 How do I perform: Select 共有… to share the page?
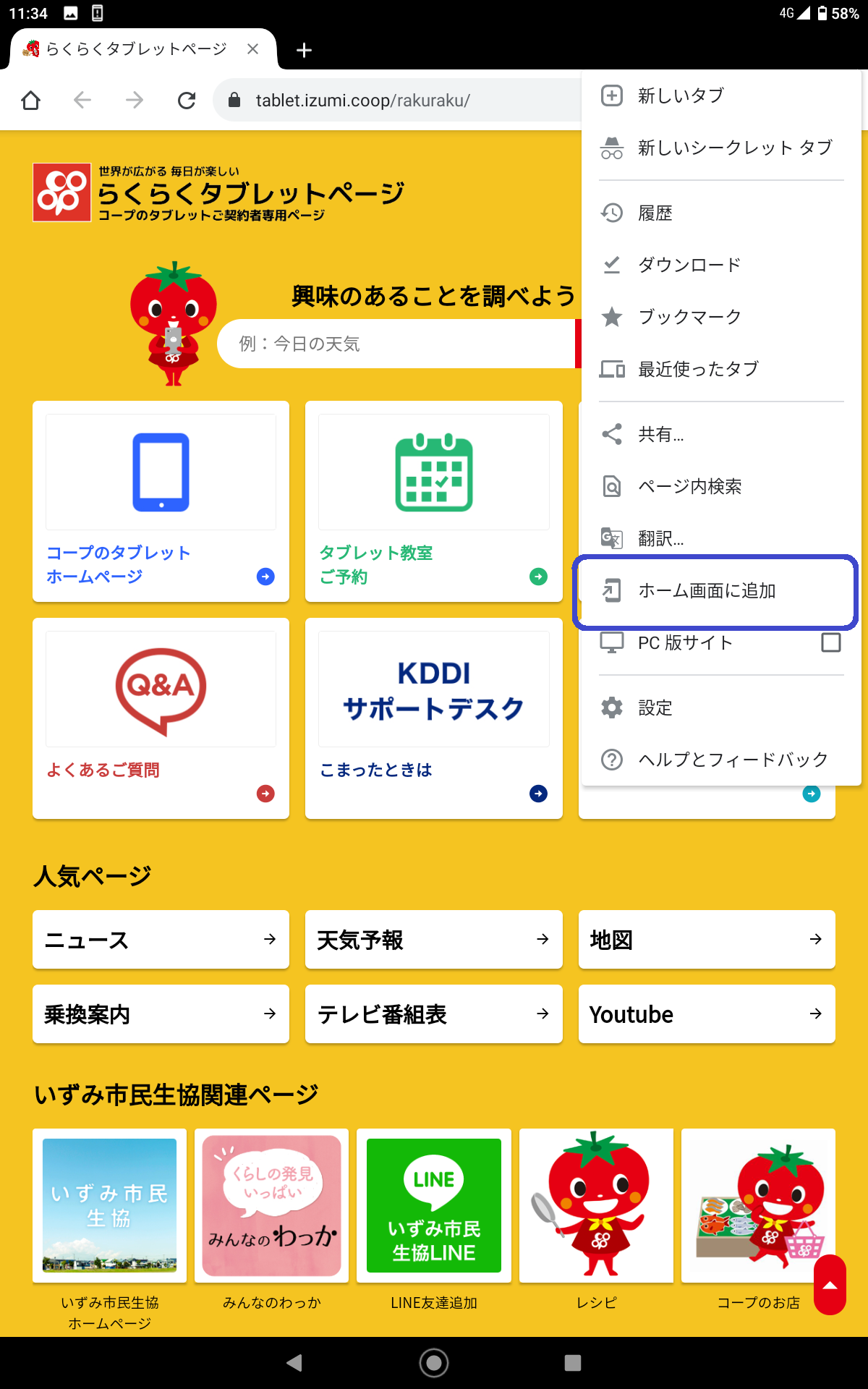point(660,434)
